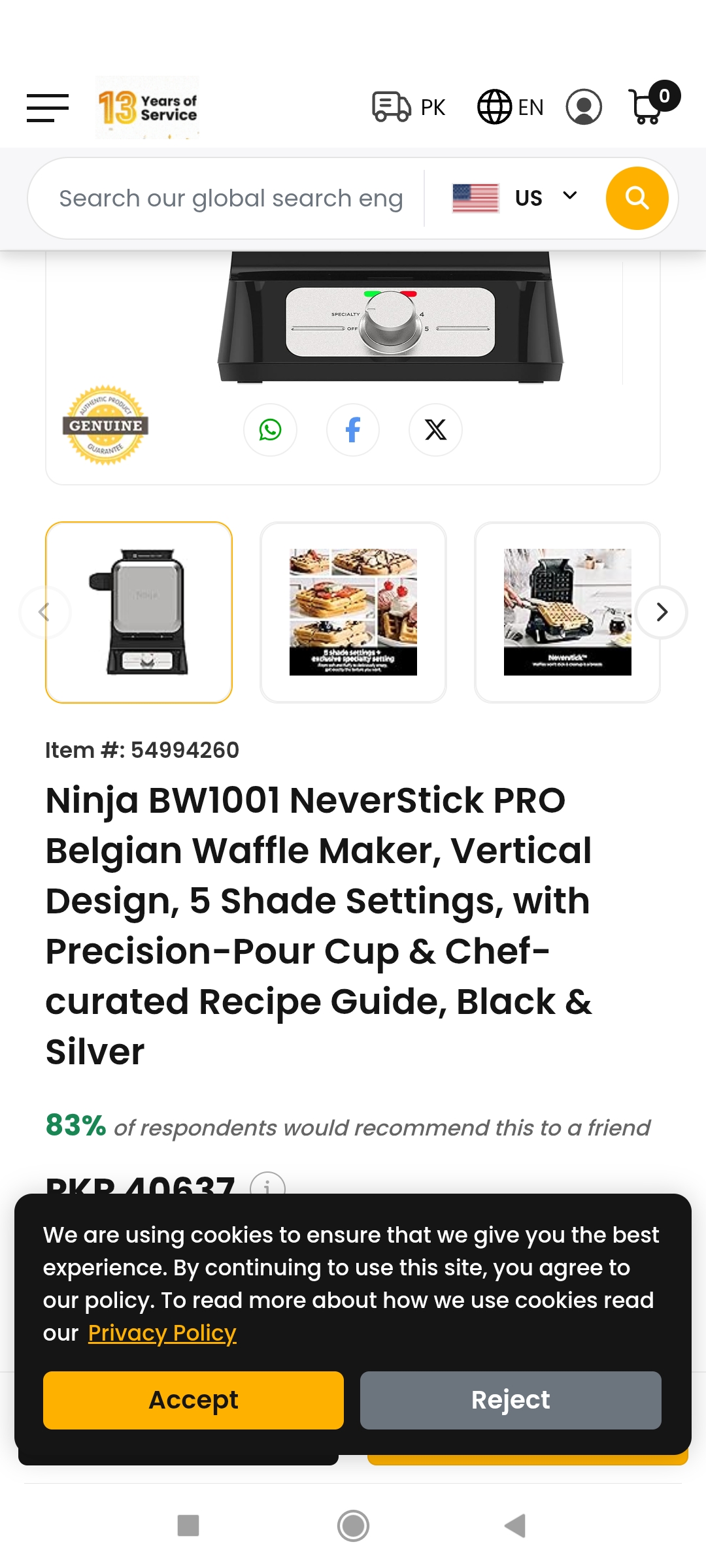The height and width of the screenshot is (1568, 706).
Task: Go back using system navigation
Action: pyautogui.click(x=515, y=1526)
